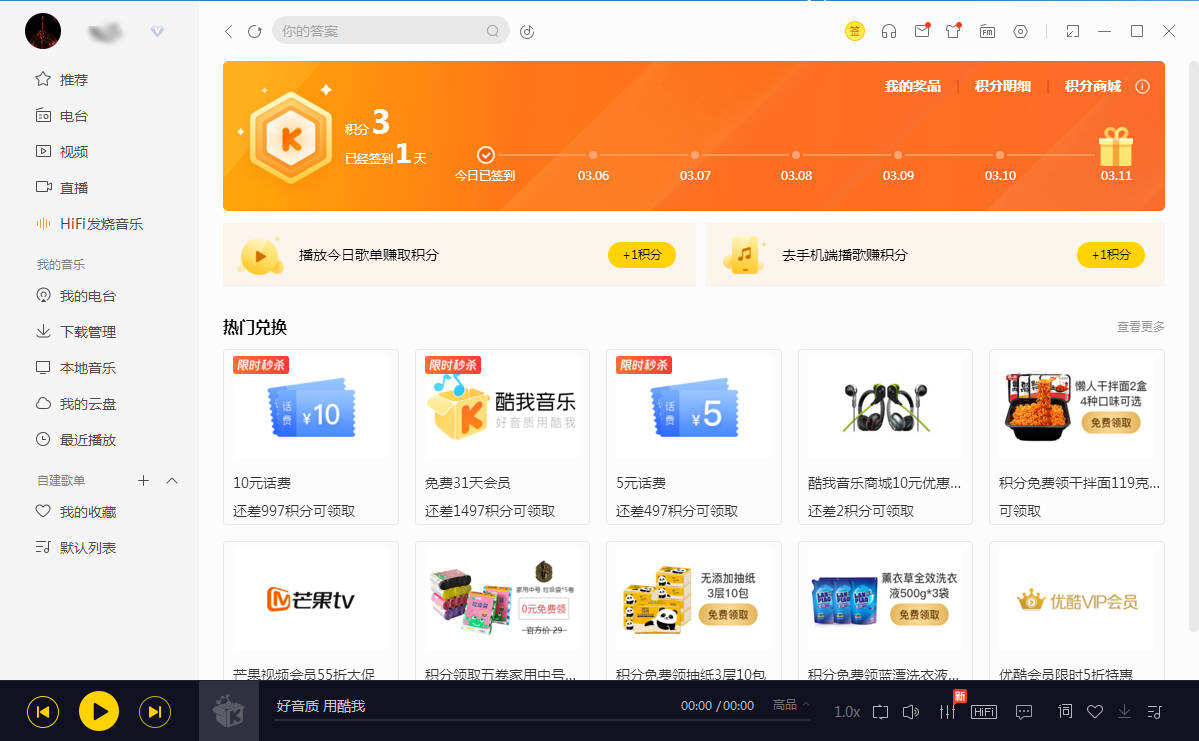Refresh the current page
1199x741 pixels.
point(254,31)
